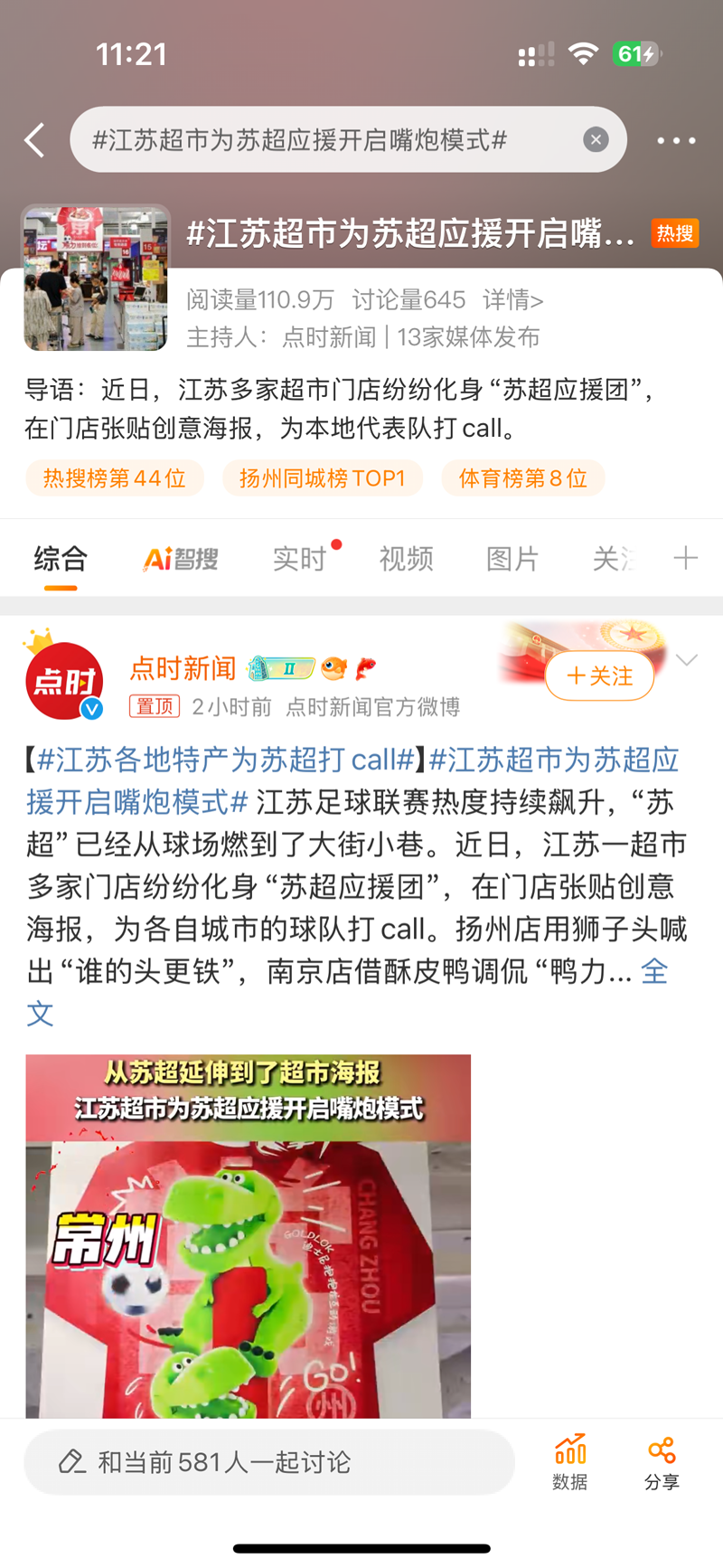Switch to the 实时 tab
723x1568 pixels.
coord(299,559)
